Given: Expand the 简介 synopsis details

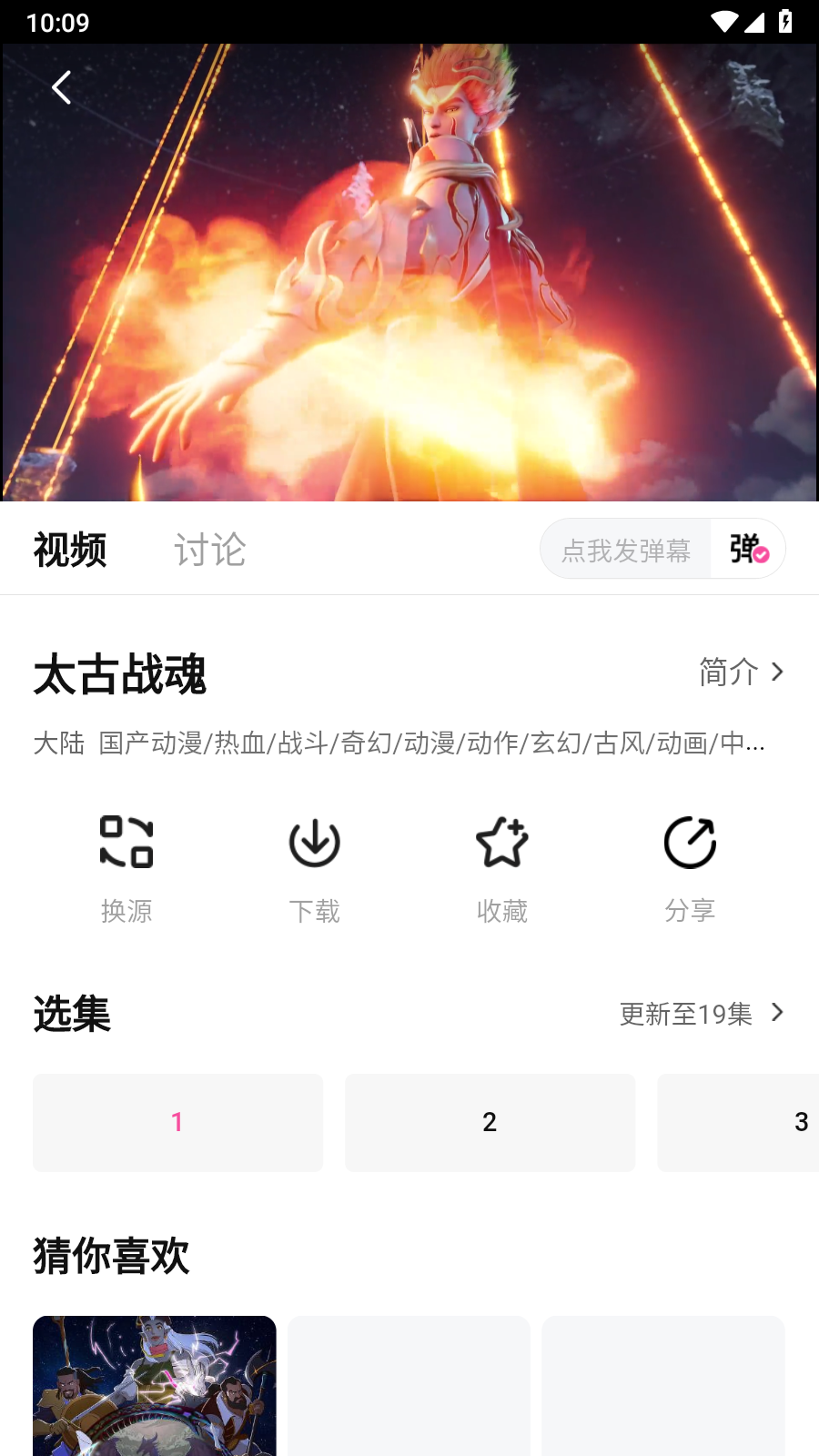Looking at the screenshot, I should (742, 672).
